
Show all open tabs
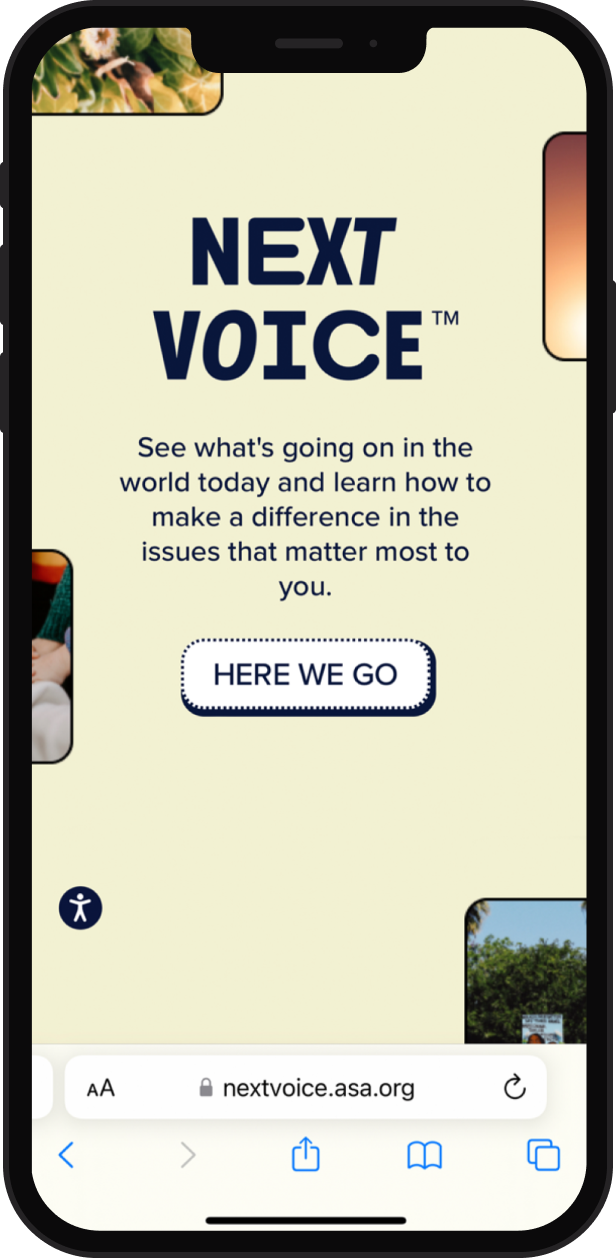(x=543, y=1156)
